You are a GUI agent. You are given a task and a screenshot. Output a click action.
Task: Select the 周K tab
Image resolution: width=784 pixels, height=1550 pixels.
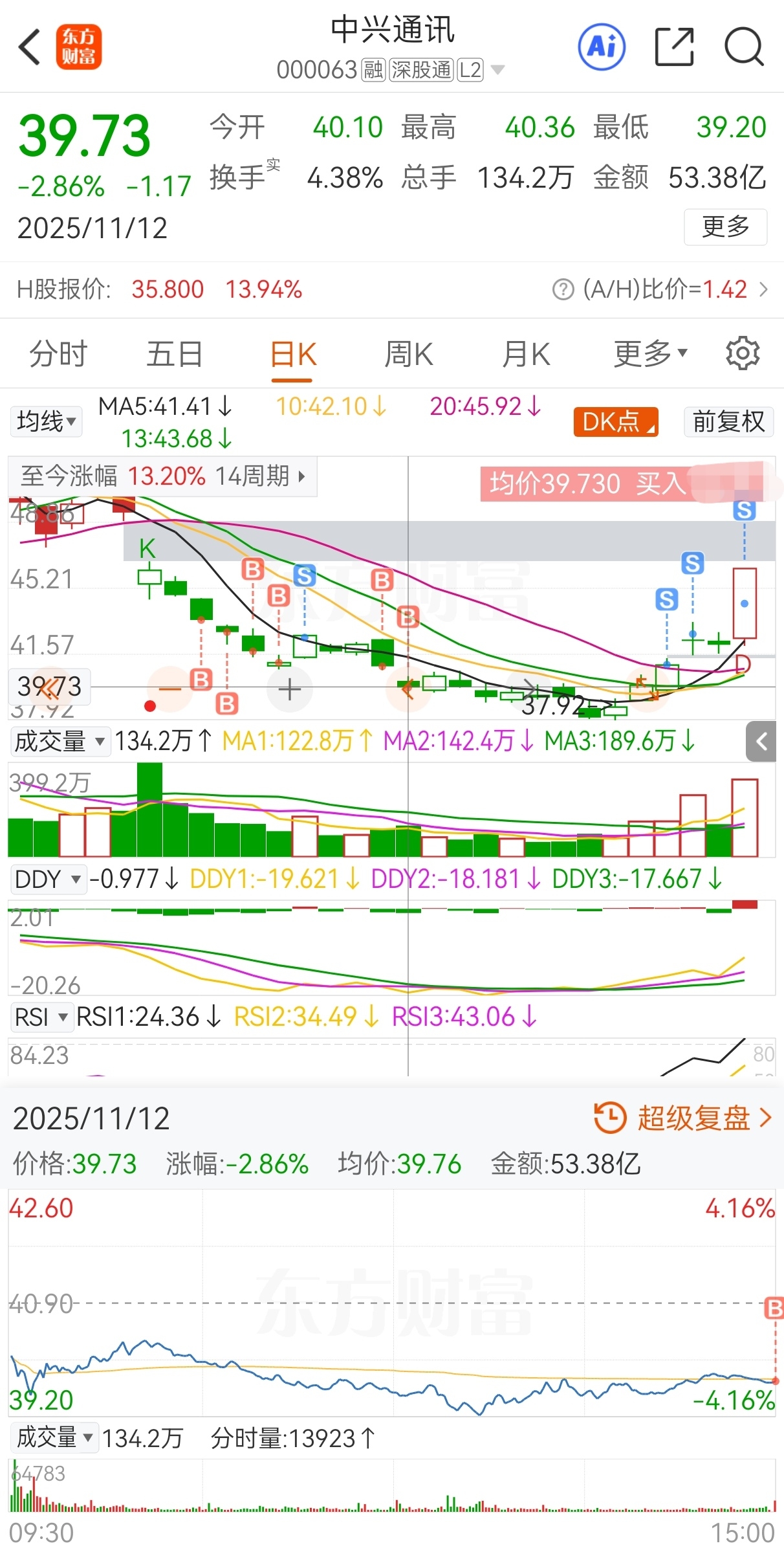point(408,354)
